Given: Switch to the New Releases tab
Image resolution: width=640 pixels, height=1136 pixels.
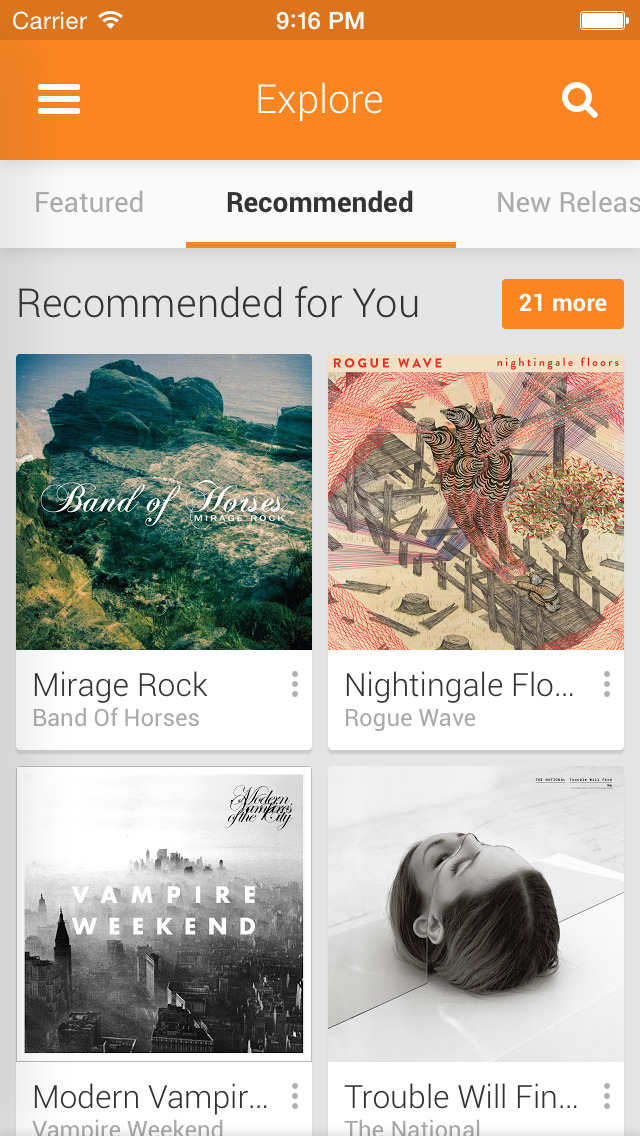Looking at the screenshot, I should tap(566, 203).
